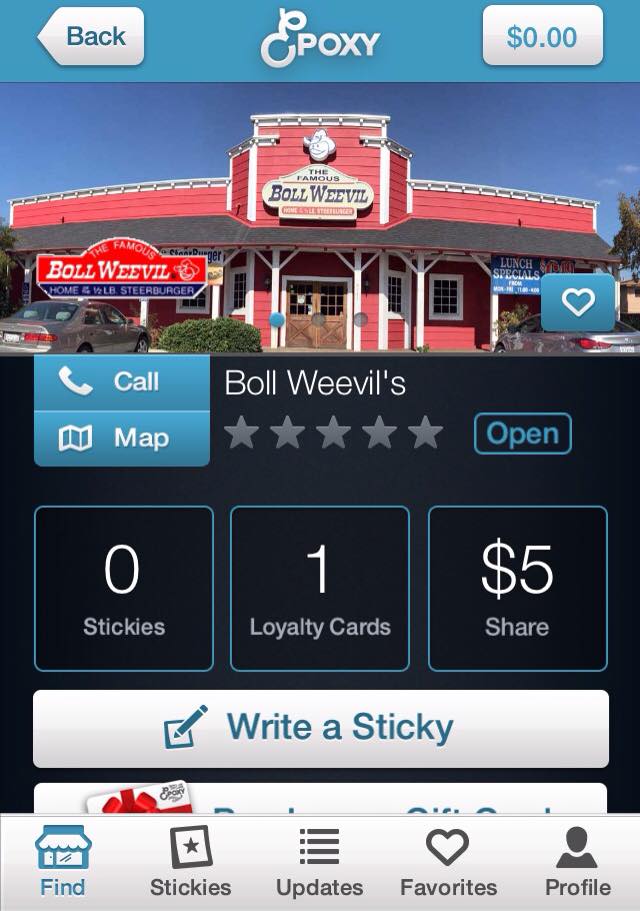Go back using the Back button
The width and height of the screenshot is (640, 911).
point(92,37)
